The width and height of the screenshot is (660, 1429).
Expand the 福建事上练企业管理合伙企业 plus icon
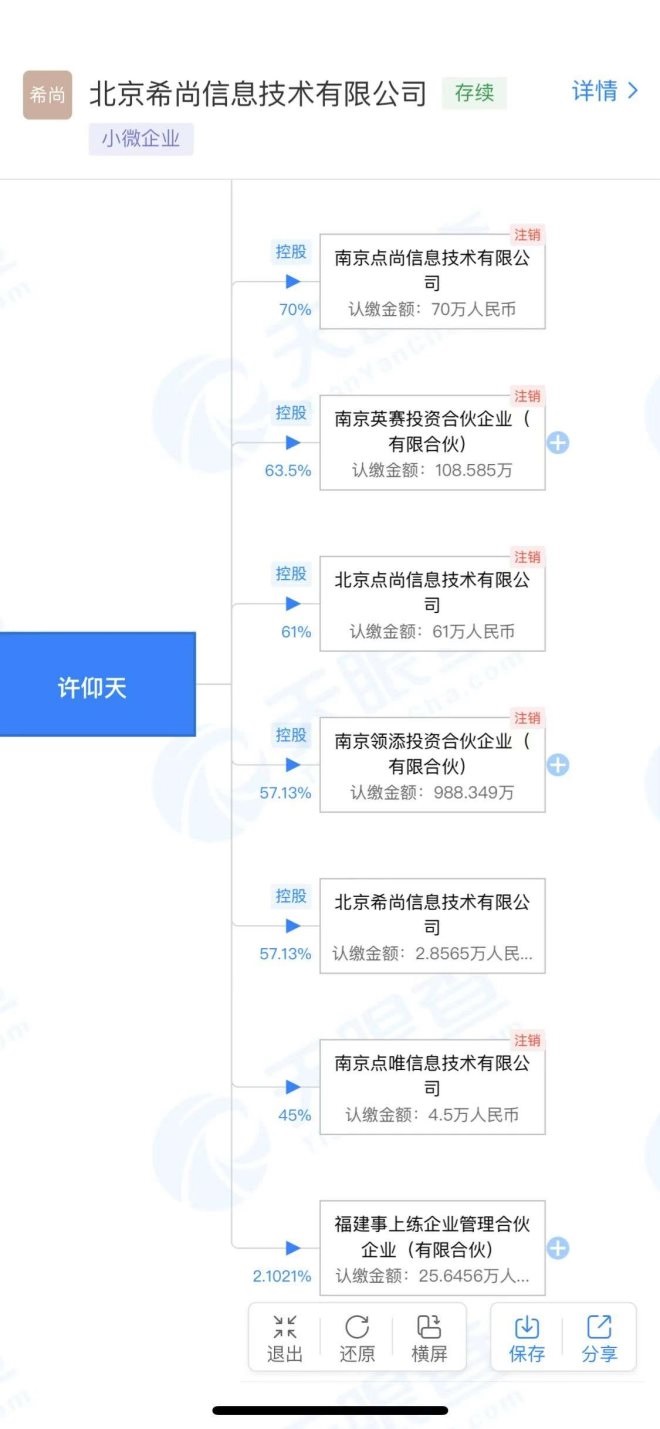coord(558,1248)
